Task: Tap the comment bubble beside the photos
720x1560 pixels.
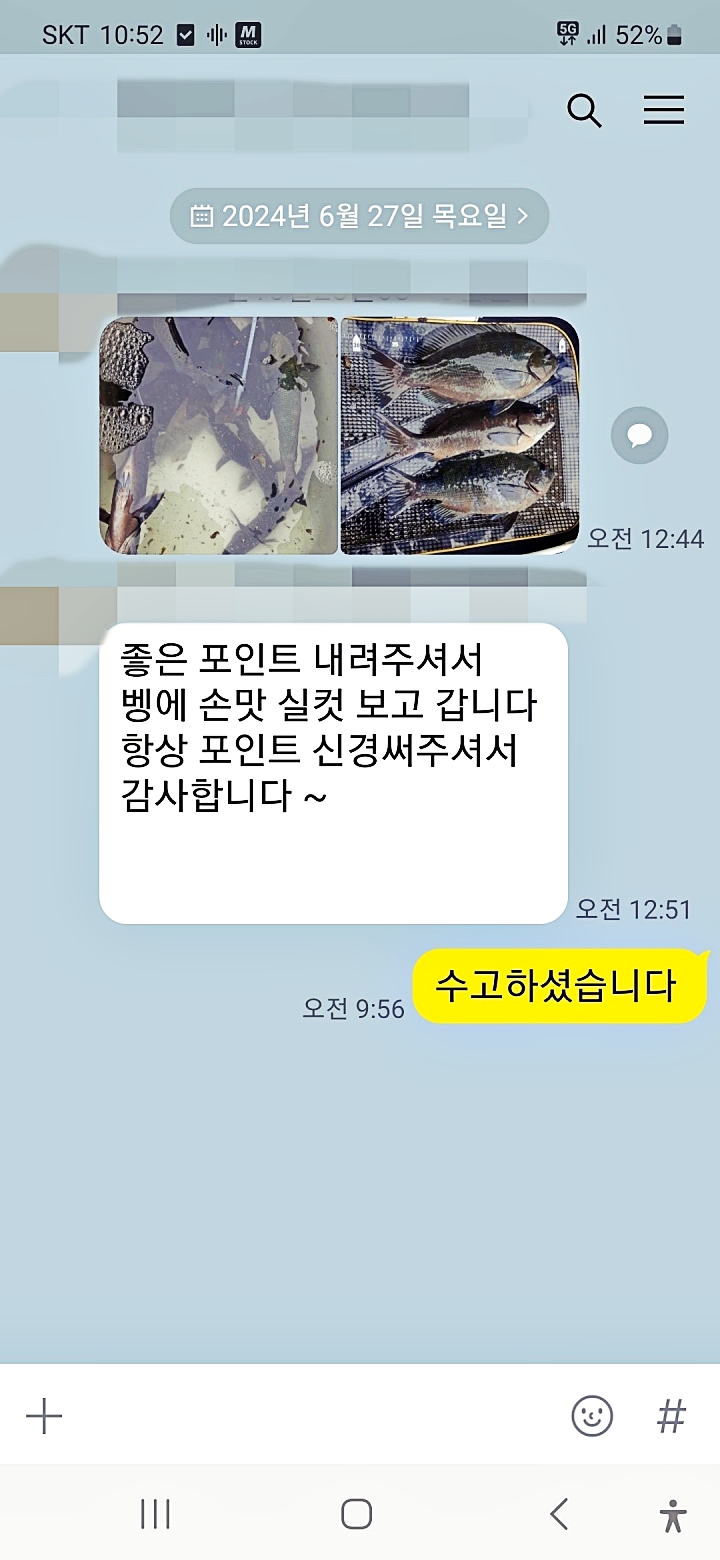Action: 639,435
